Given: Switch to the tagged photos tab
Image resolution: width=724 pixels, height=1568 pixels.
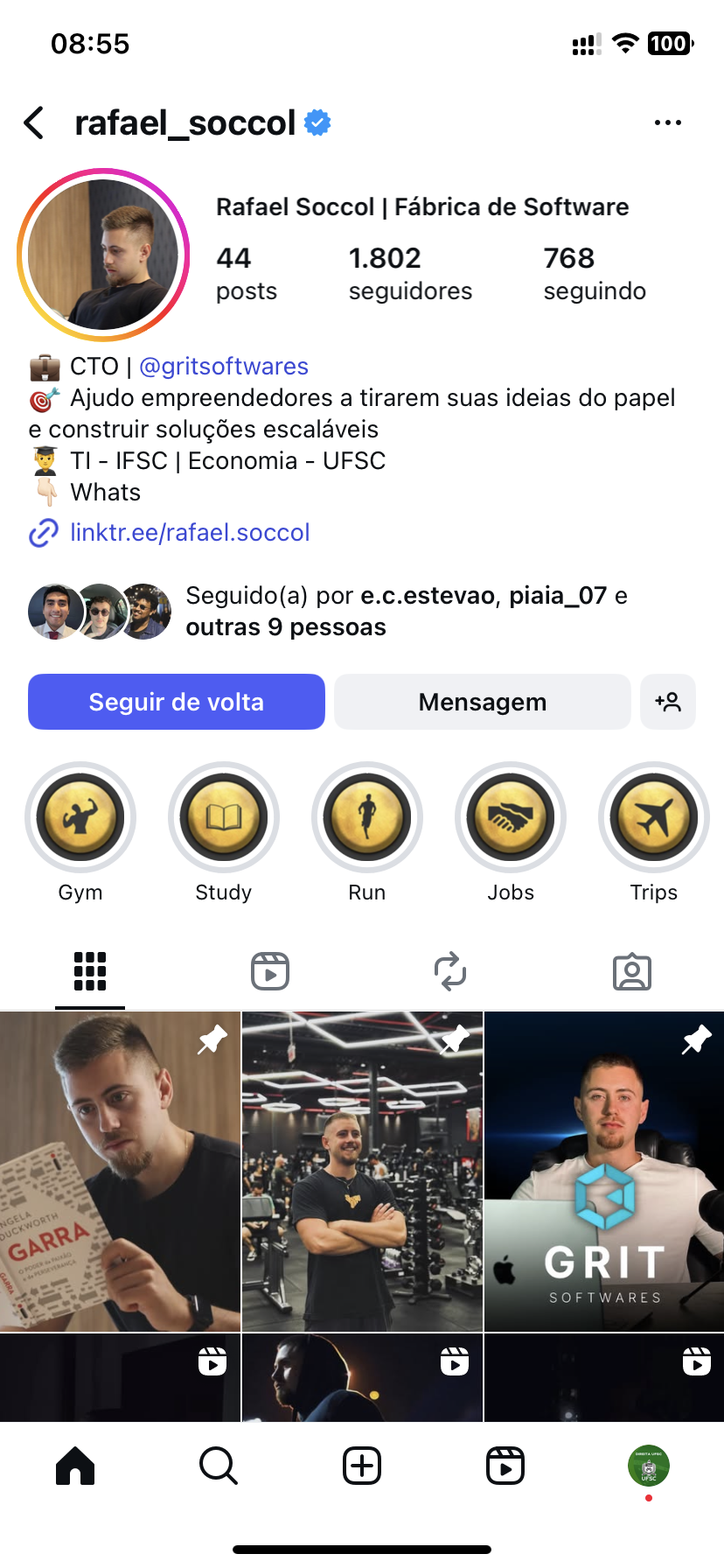Looking at the screenshot, I should [x=632, y=971].
